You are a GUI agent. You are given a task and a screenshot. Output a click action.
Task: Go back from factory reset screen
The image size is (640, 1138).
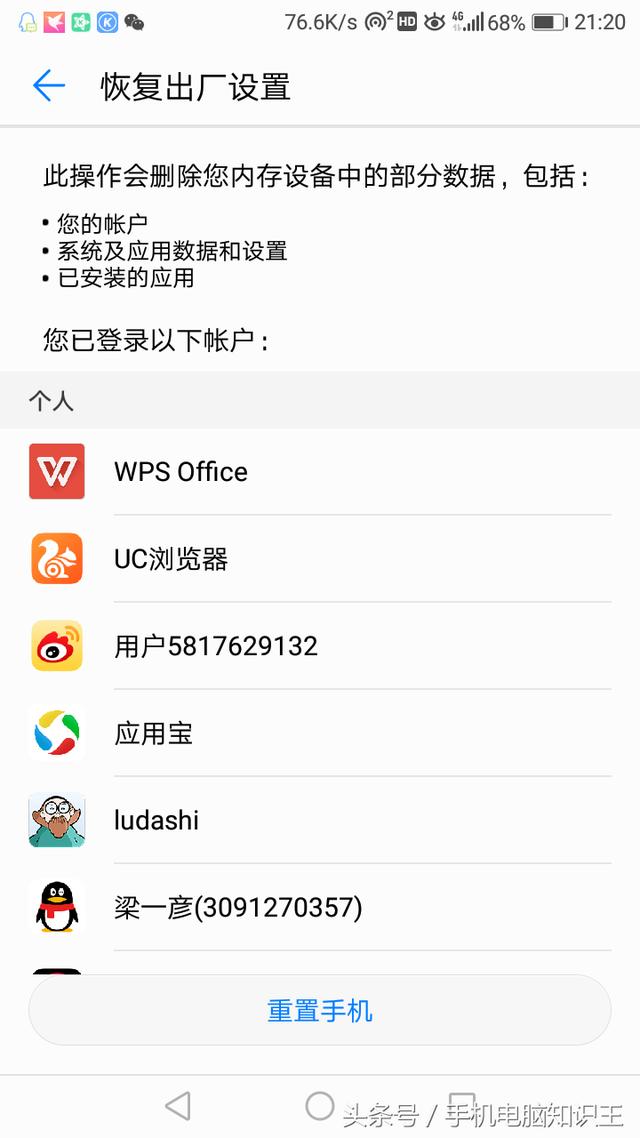48,86
